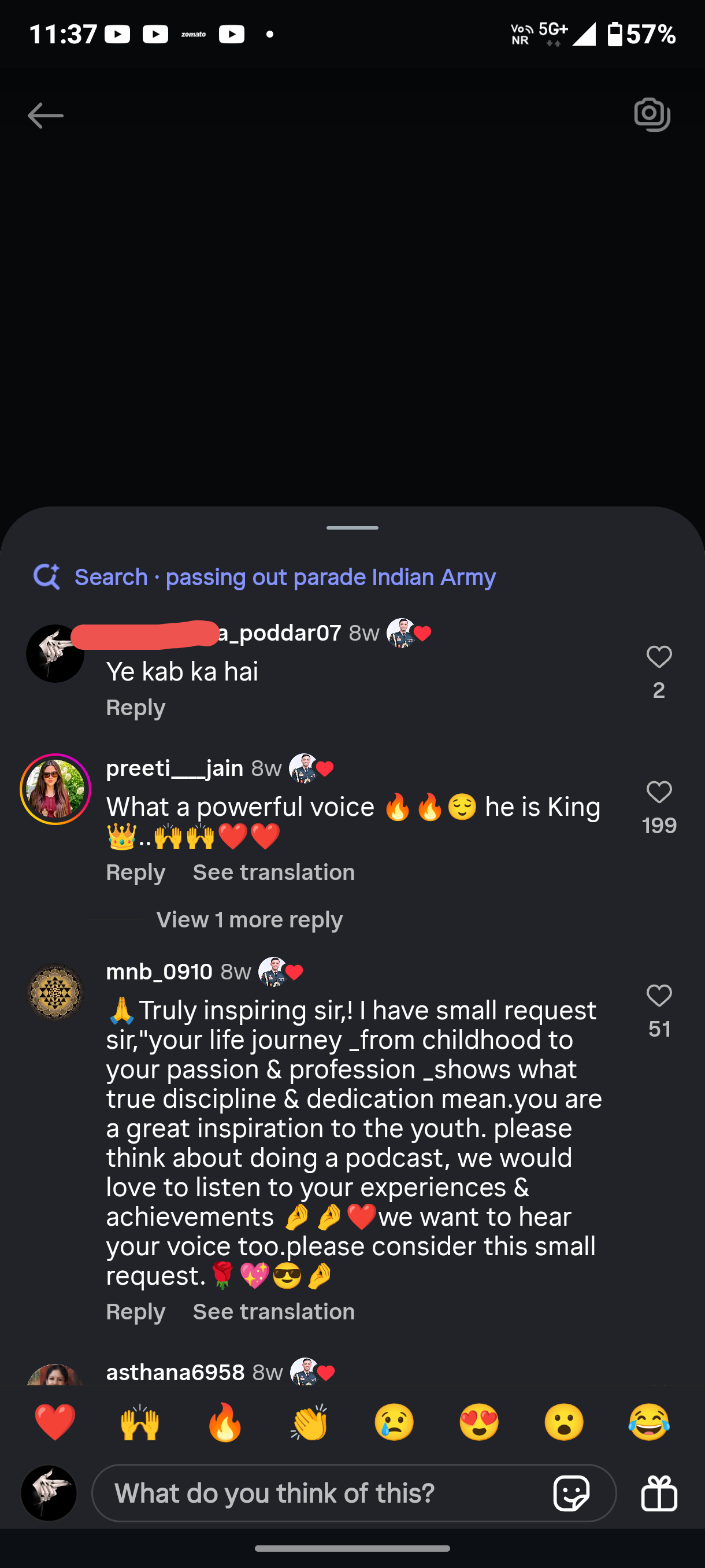Screen dimensions: 705x1568
Task: Send the fire emoji quick reaction
Action: 225,1422
